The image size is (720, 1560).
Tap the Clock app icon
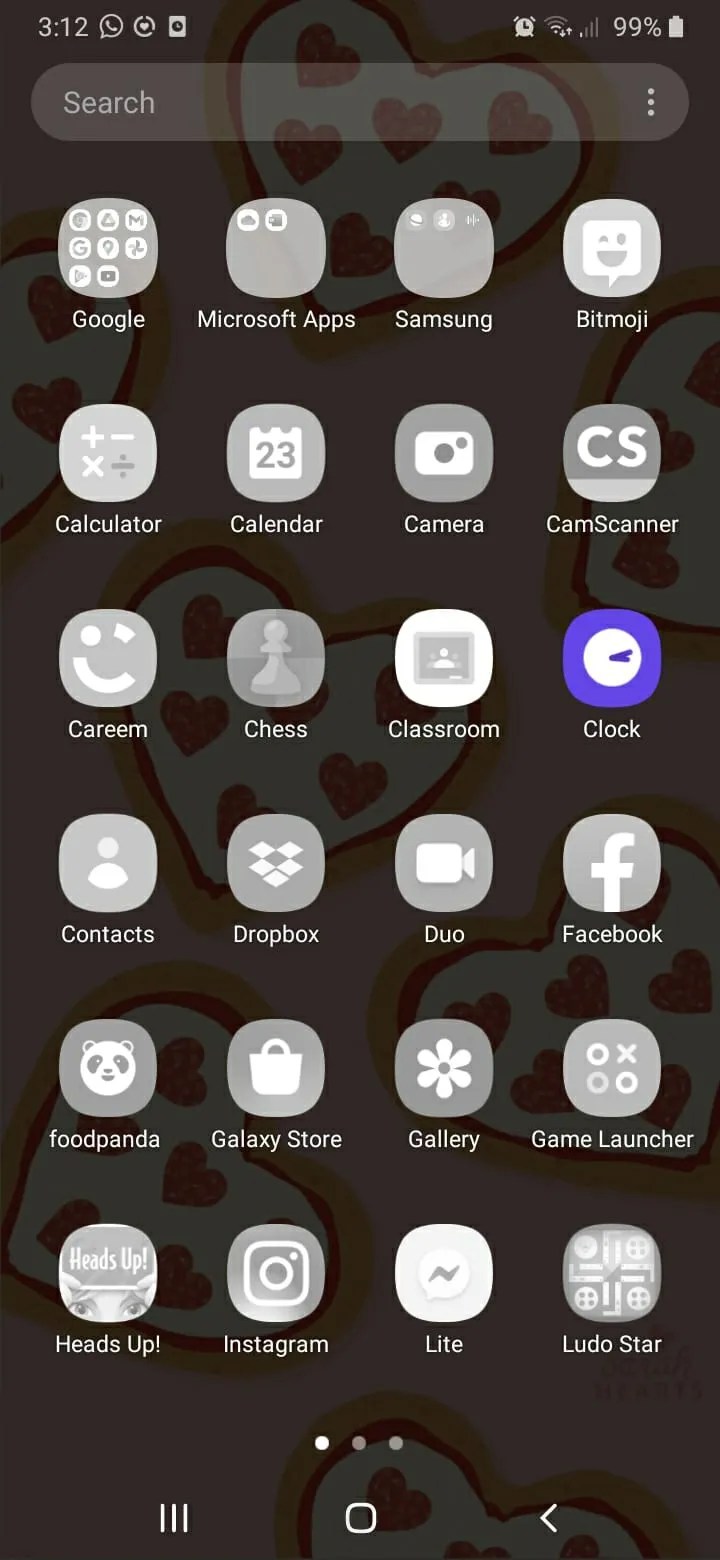[x=612, y=658]
